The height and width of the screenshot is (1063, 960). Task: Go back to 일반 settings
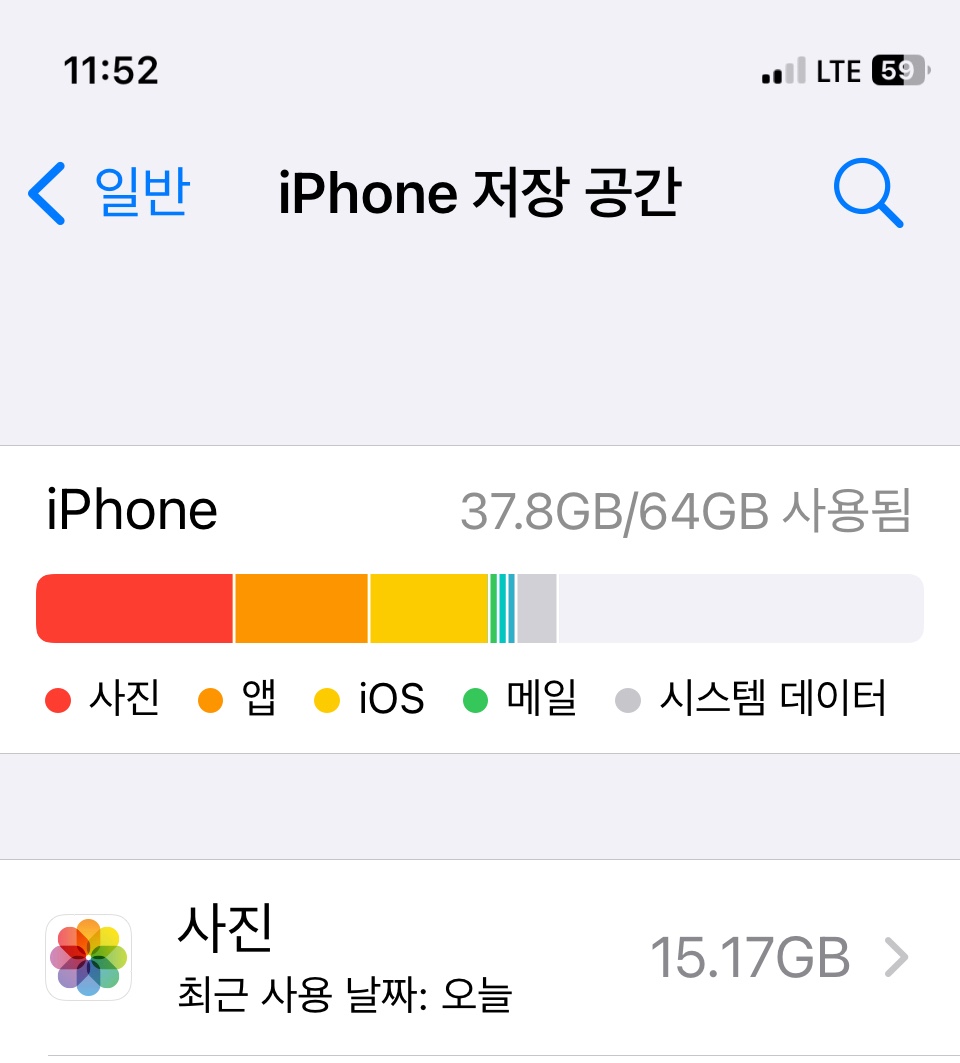[x=110, y=192]
